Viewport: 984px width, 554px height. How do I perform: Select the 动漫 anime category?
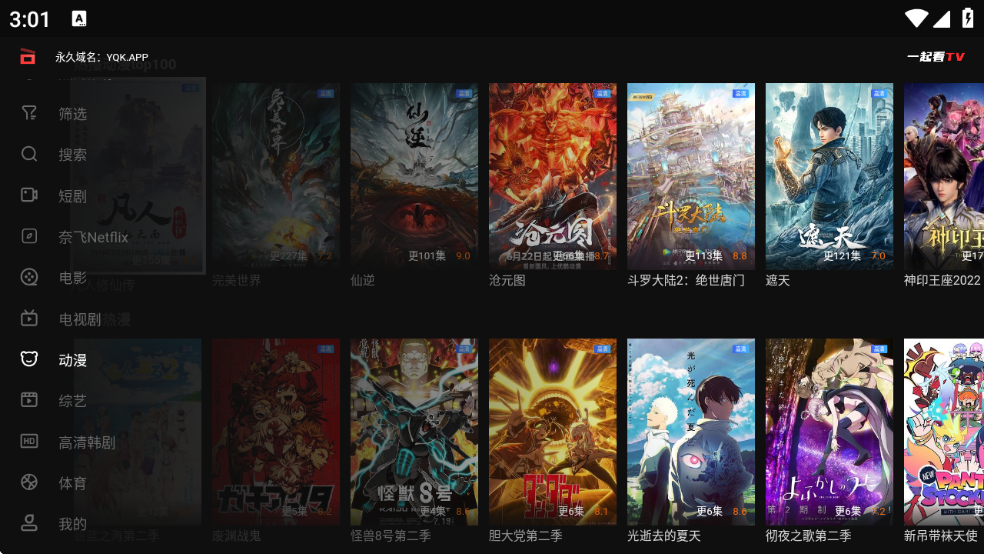(x=72, y=360)
